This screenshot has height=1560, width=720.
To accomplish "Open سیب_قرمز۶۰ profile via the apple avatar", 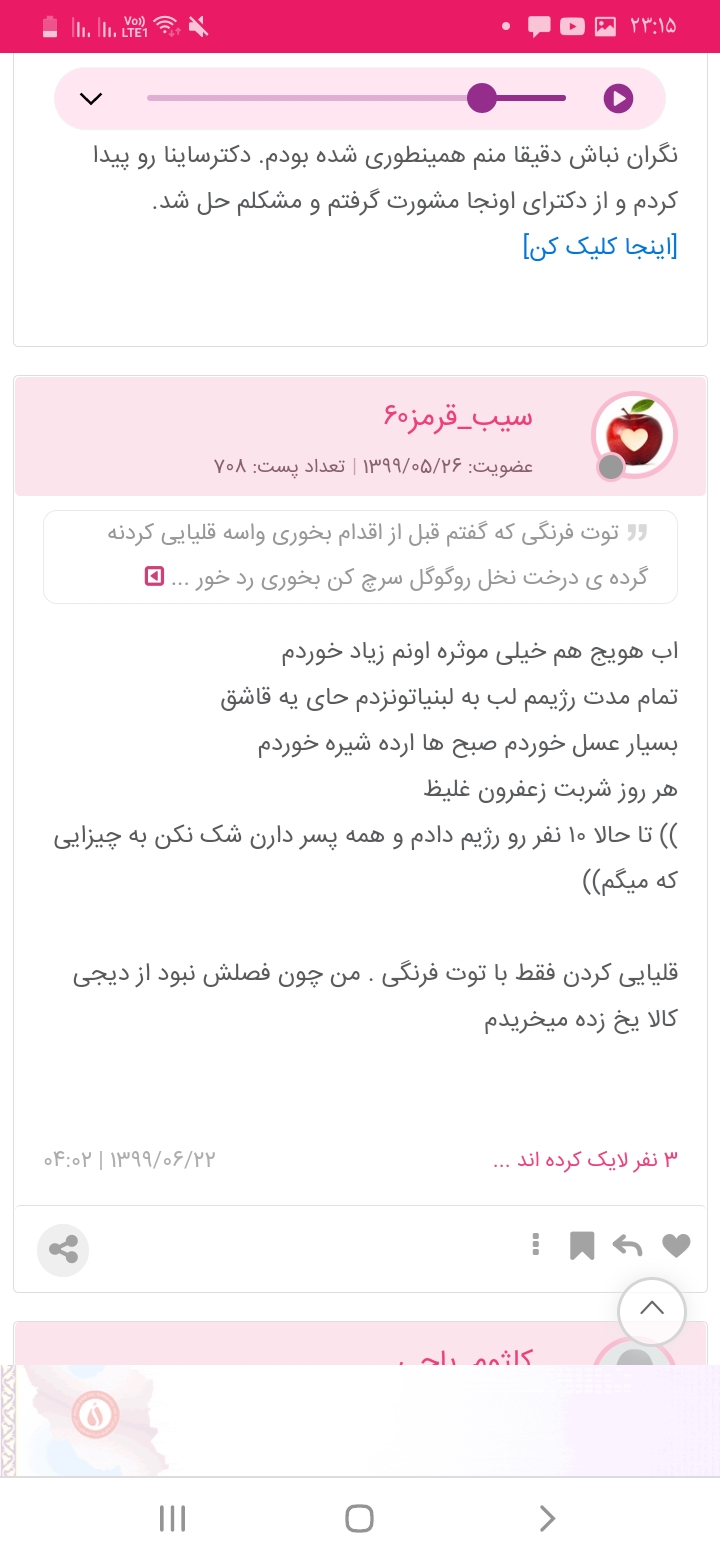I will [634, 435].
